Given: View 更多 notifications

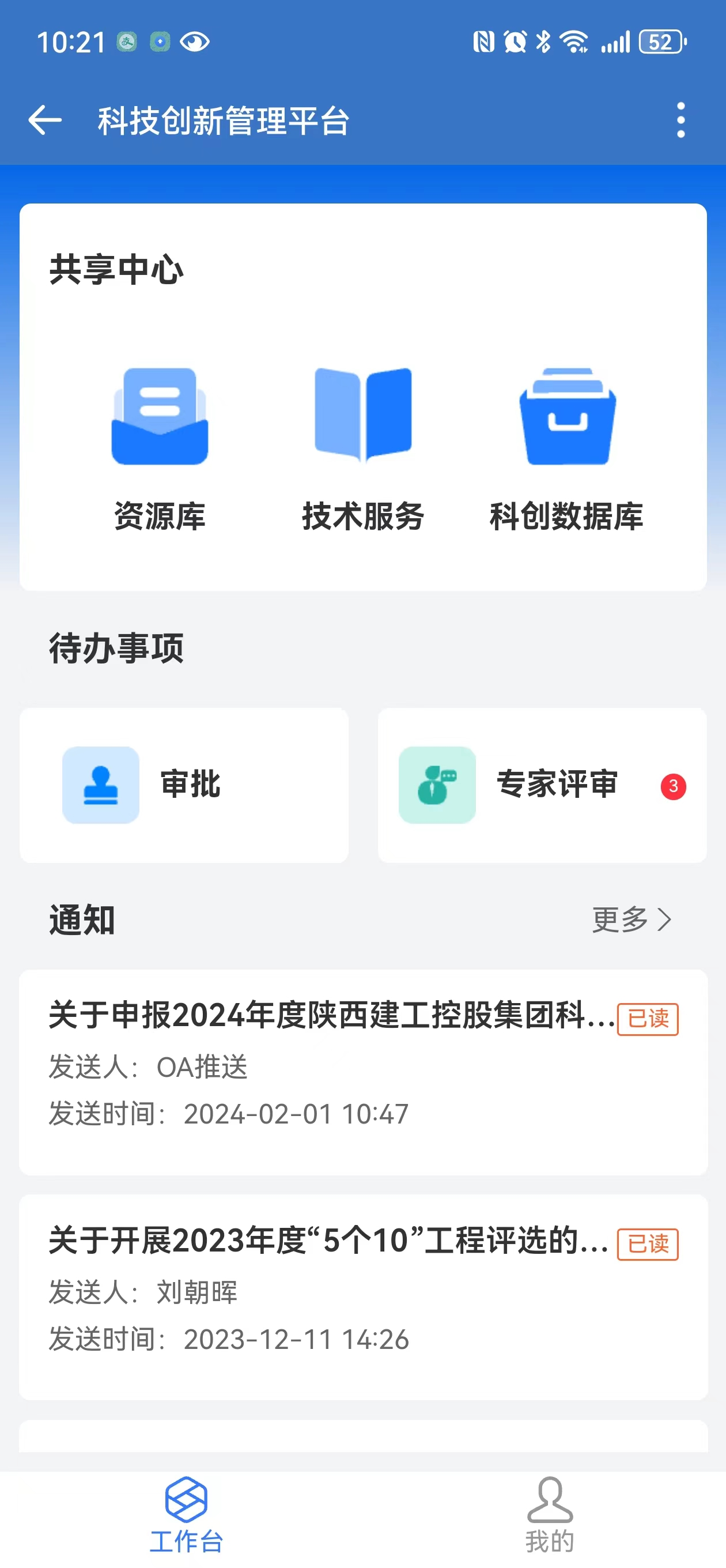Looking at the screenshot, I should (x=631, y=919).
